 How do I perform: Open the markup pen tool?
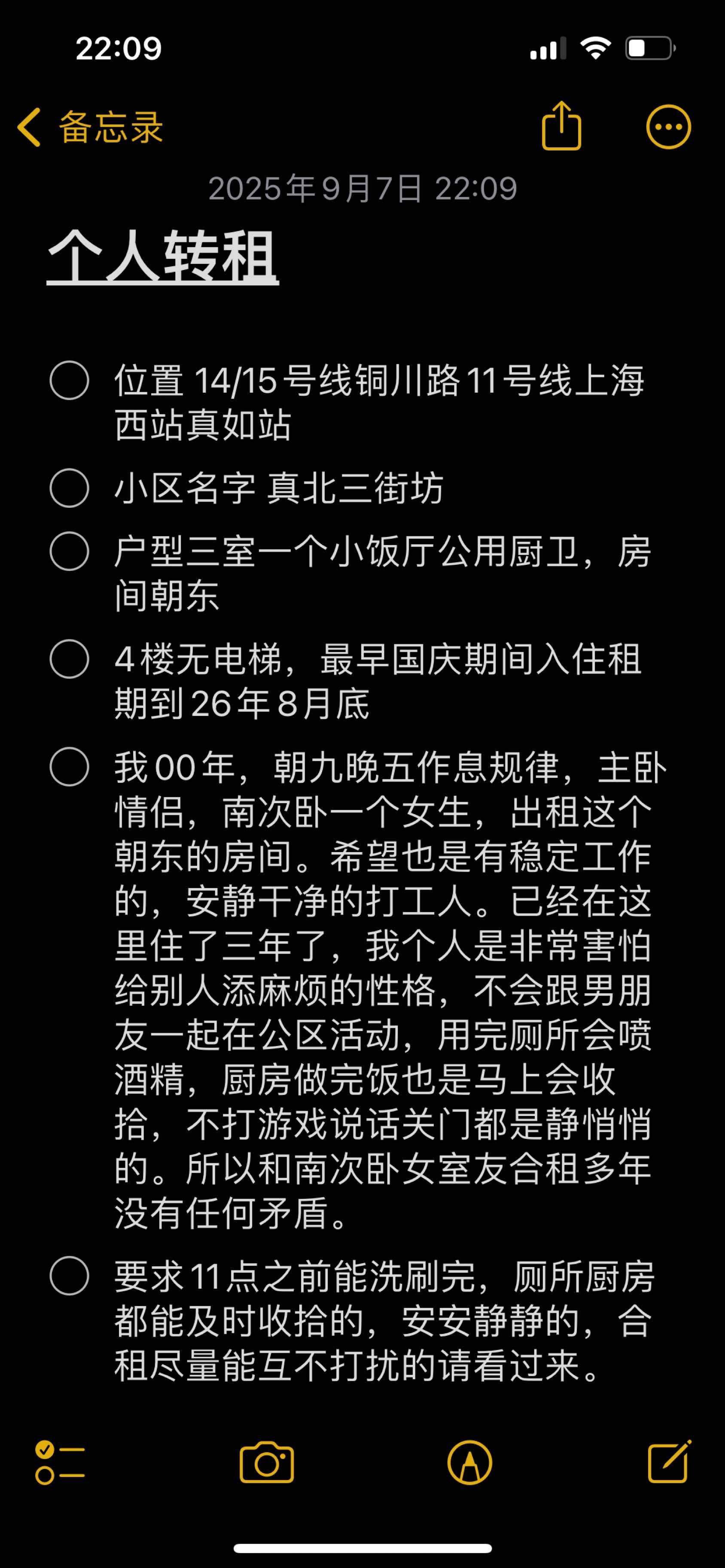pos(470,1462)
